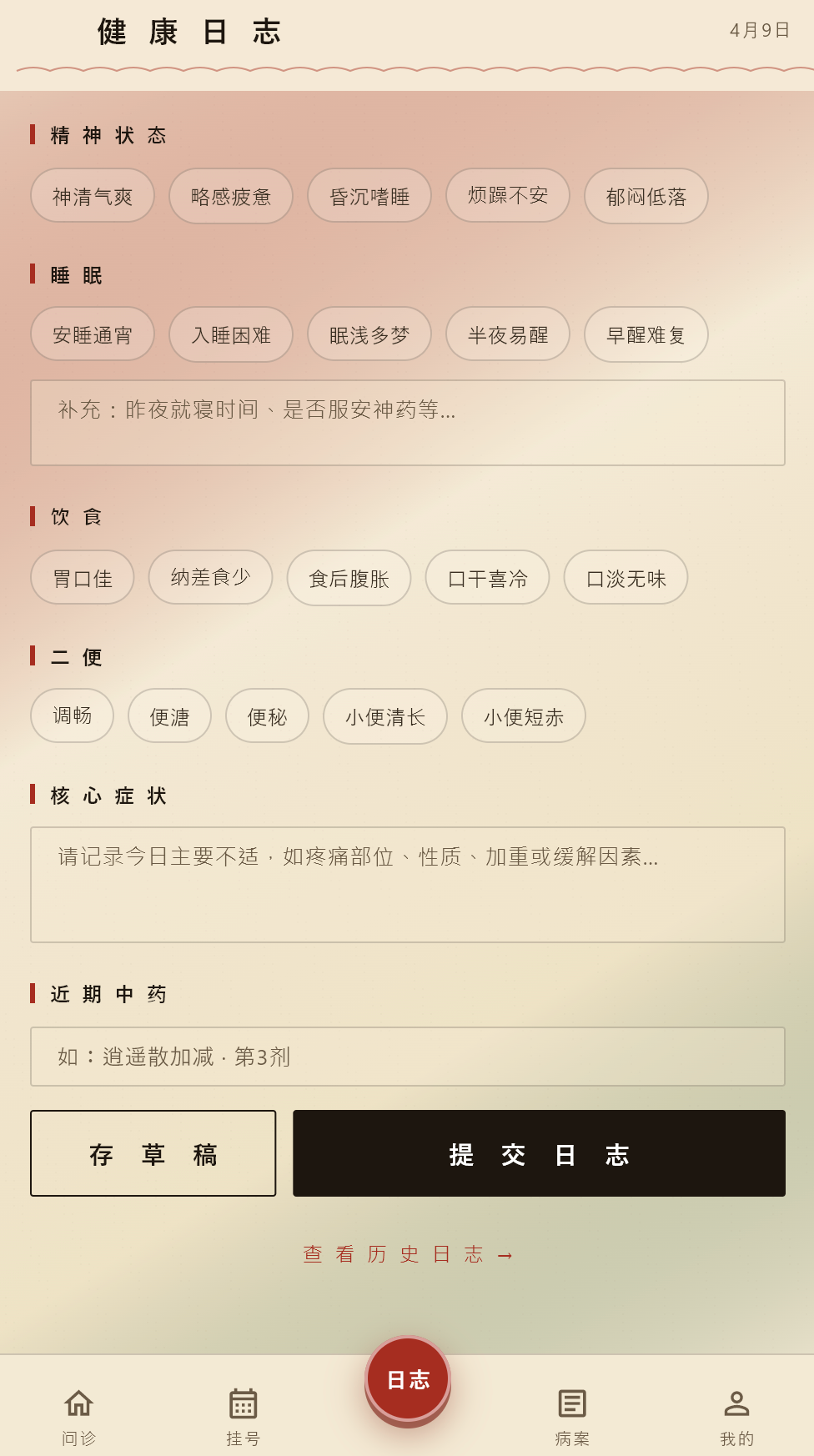This screenshot has height=1456, width=814.
Task: Open 查看历史日志 history link
Action: tap(407, 1253)
